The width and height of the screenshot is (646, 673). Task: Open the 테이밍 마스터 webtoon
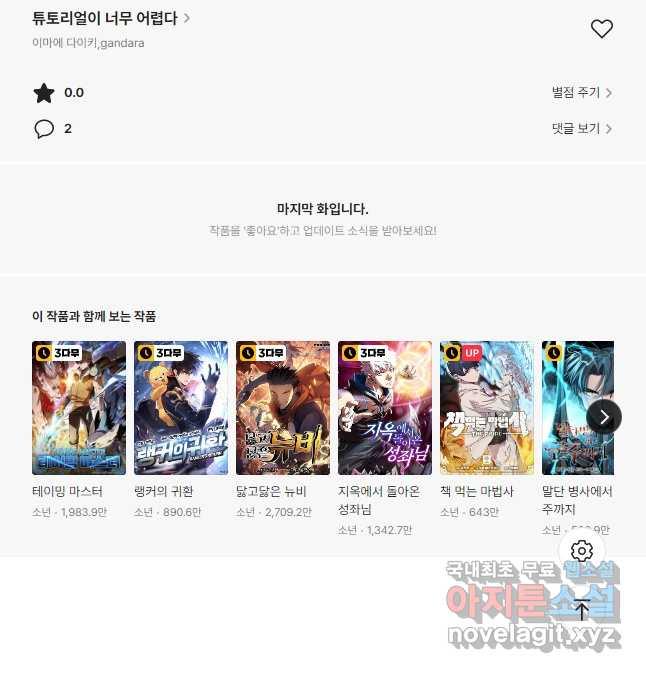click(79, 408)
